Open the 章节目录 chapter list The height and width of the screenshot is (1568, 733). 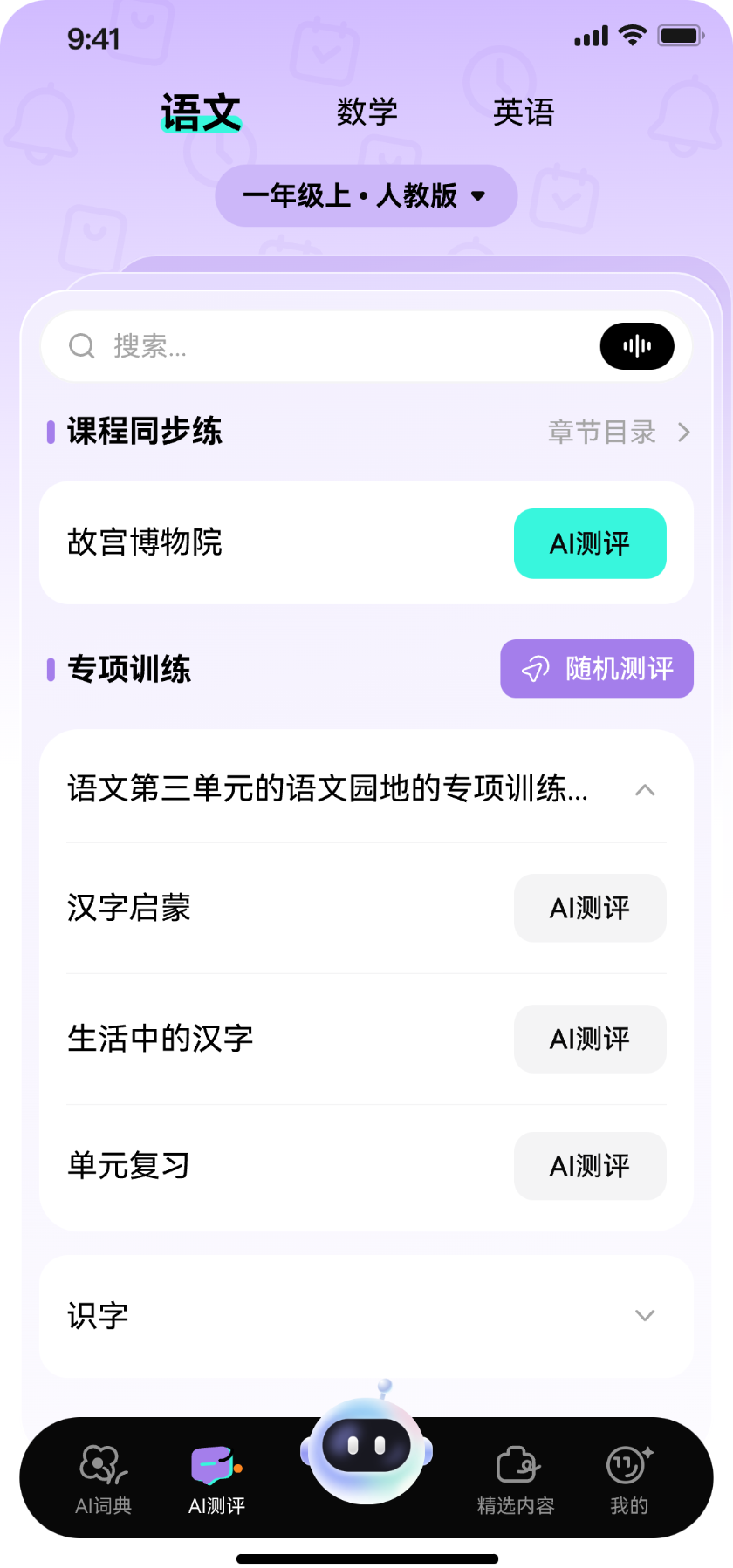(x=618, y=432)
